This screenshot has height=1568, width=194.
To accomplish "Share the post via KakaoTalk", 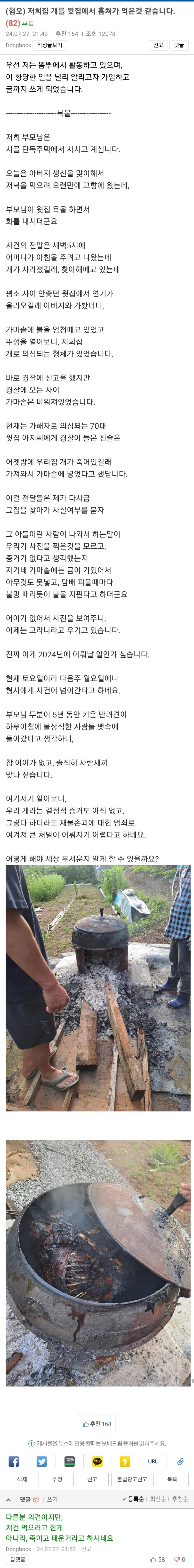I will point(97,1461).
